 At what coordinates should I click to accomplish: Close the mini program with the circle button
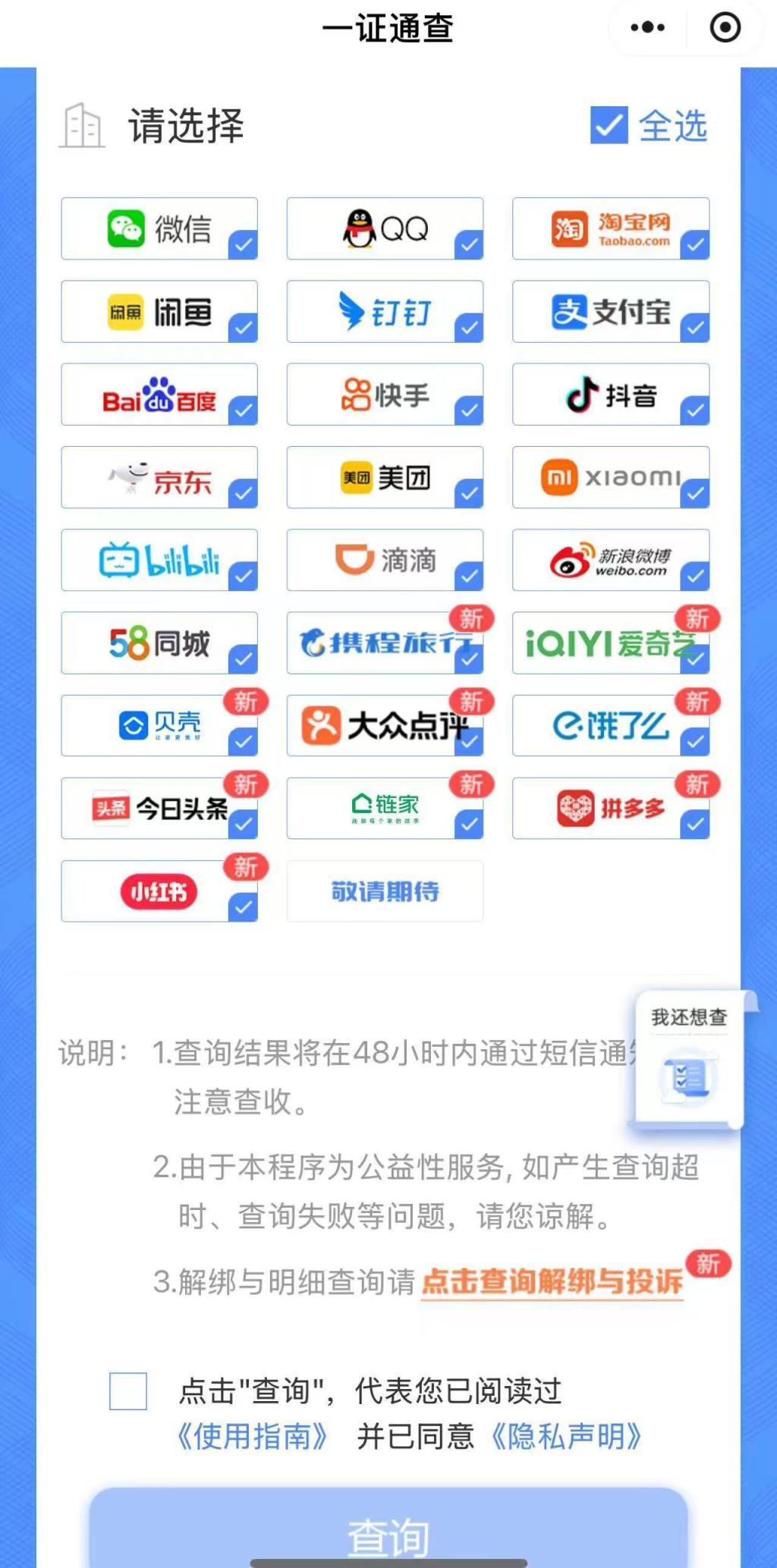tap(725, 28)
